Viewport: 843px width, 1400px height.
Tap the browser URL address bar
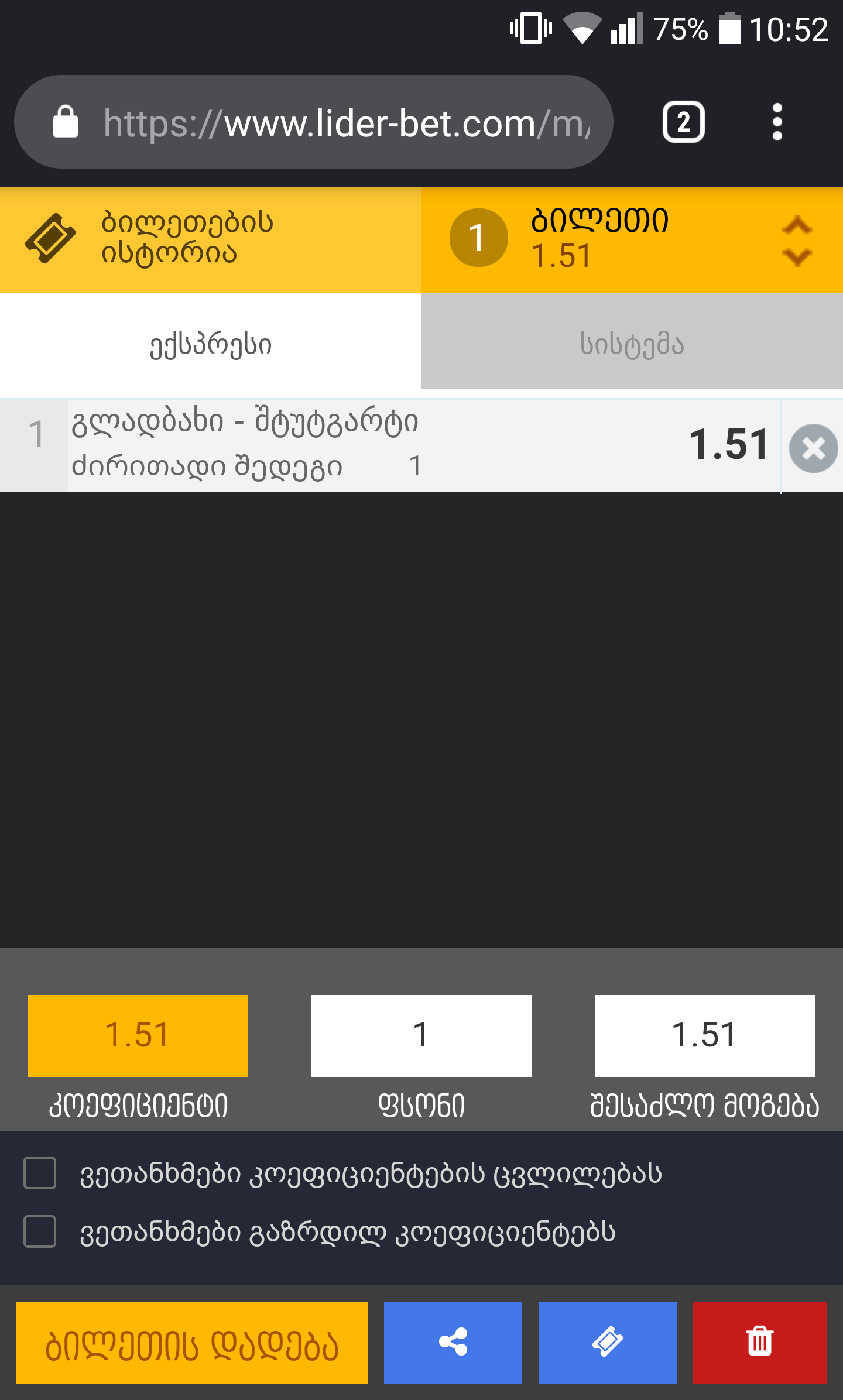click(345, 123)
